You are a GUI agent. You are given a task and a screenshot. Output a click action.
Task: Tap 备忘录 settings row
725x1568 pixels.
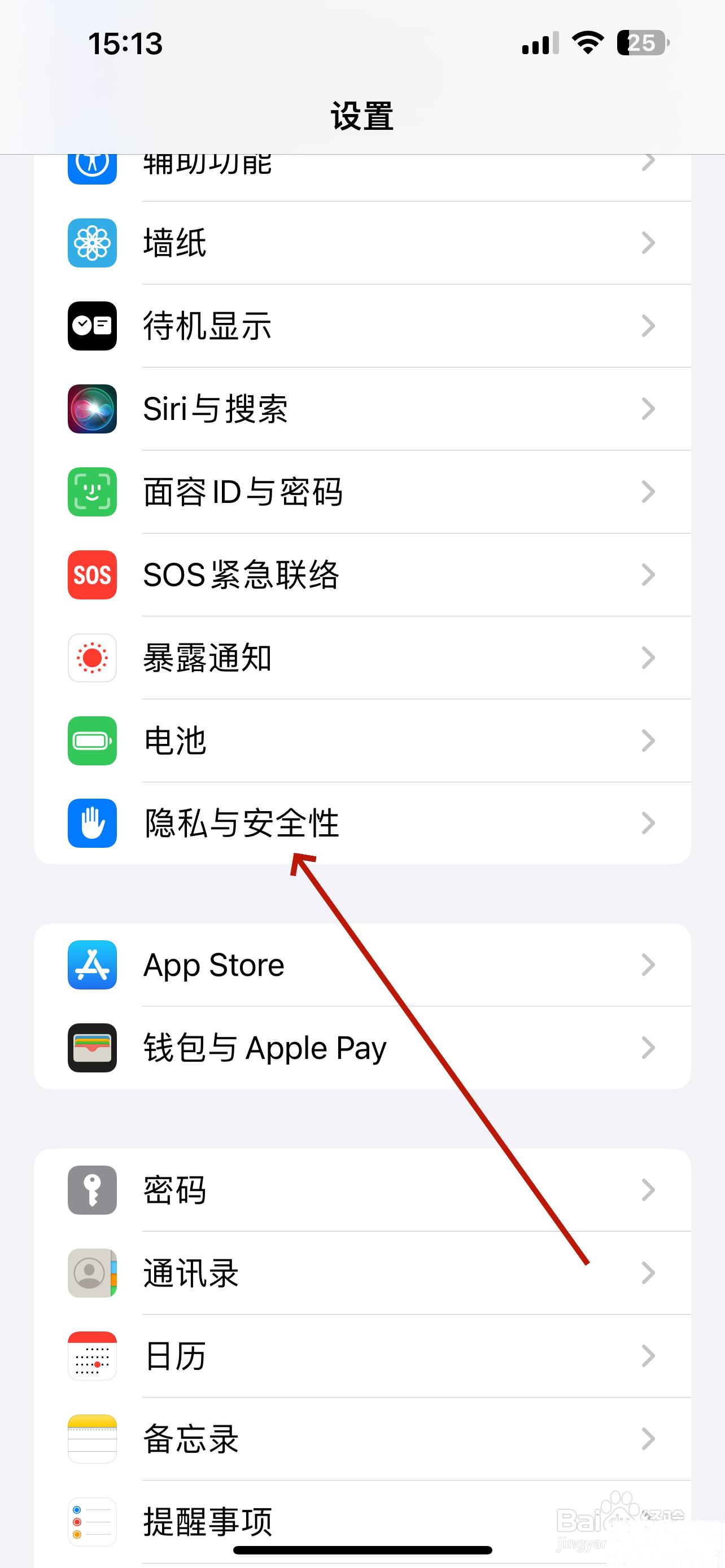[361, 1439]
